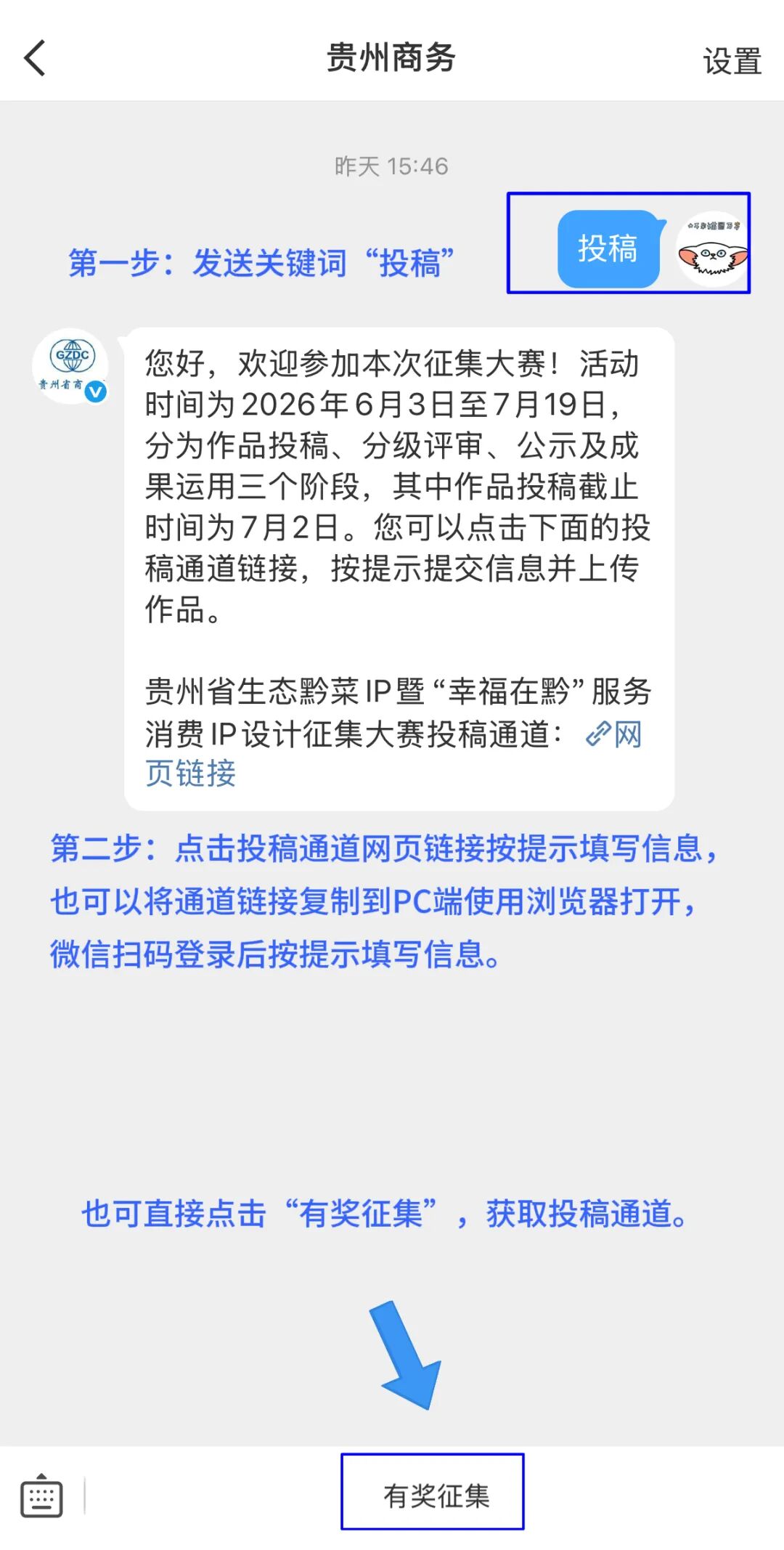The image size is (784, 1550).
Task: Go back from the 贵州商务 chat
Action: [35, 58]
